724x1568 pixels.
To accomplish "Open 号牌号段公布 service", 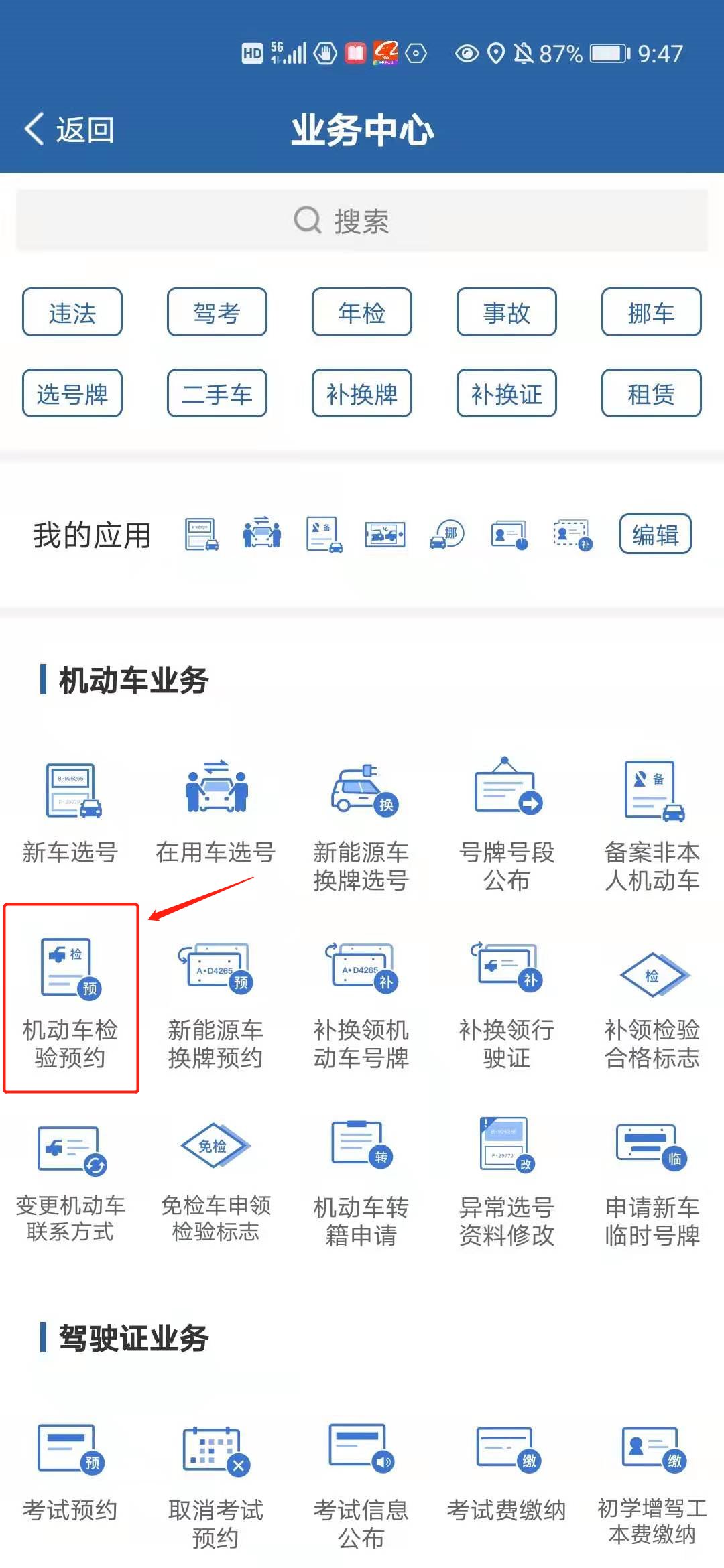I will pos(507,824).
